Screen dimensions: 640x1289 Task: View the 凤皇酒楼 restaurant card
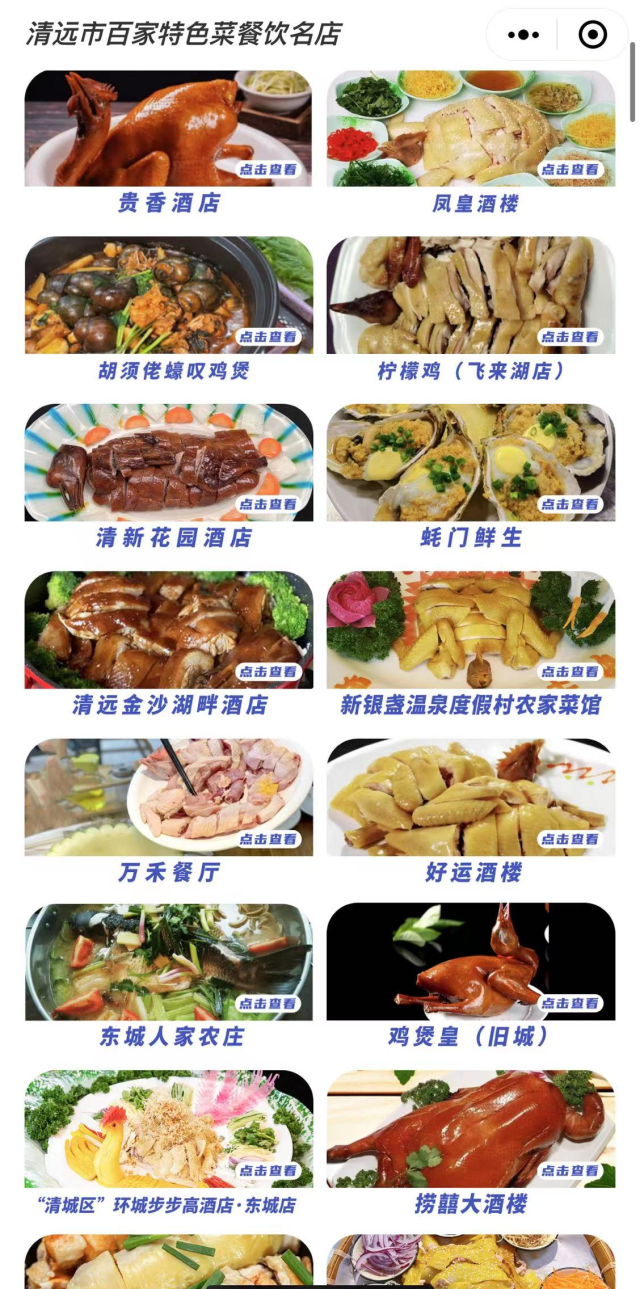[471, 143]
